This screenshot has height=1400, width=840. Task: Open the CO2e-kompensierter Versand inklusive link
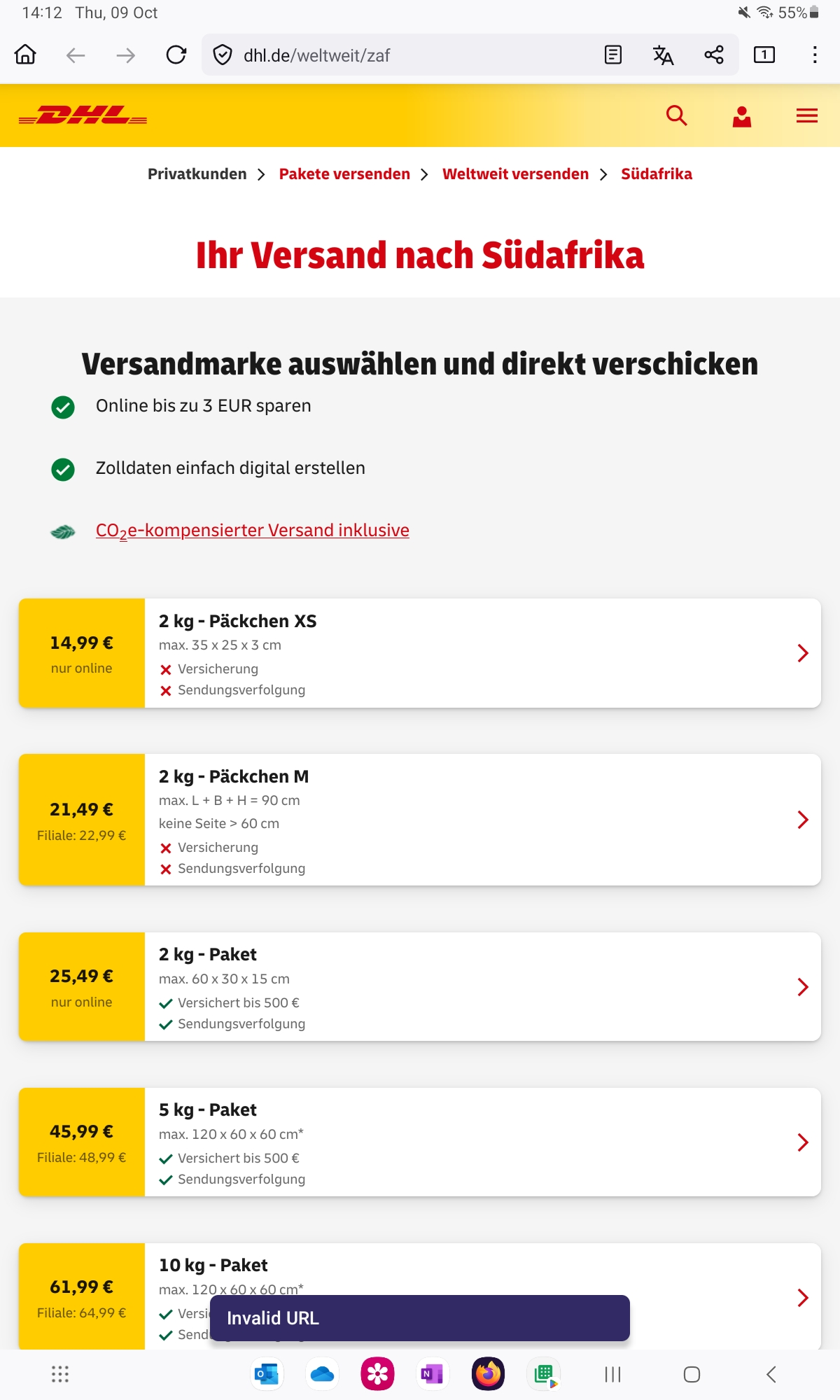pos(252,531)
